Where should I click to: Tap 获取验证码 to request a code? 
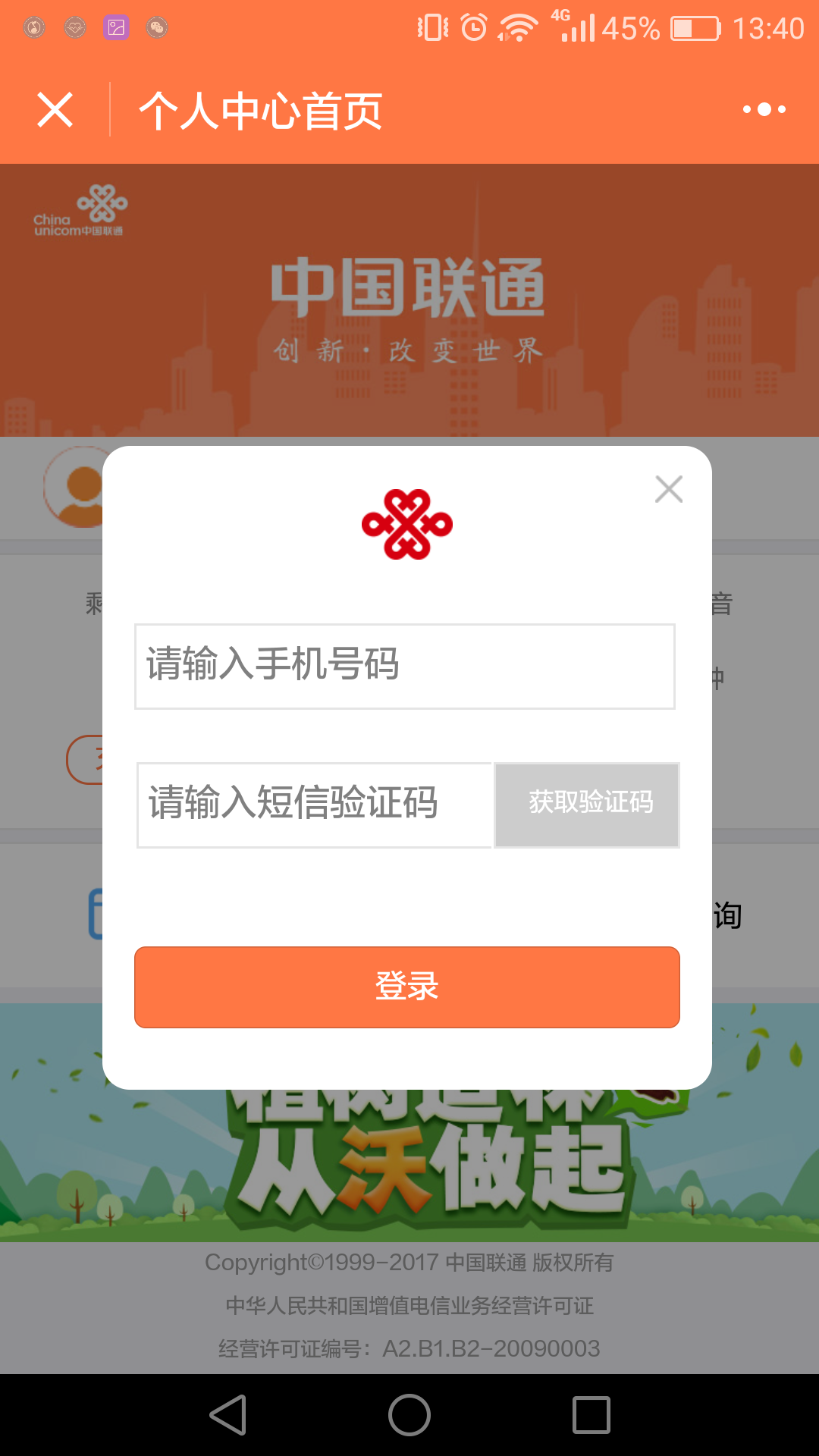tap(587, 804)
